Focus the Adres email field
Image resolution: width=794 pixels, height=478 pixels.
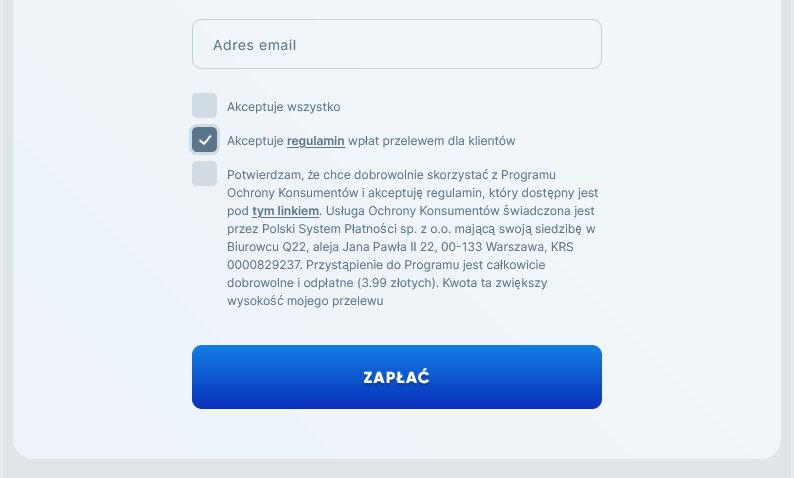pos(396,45)
